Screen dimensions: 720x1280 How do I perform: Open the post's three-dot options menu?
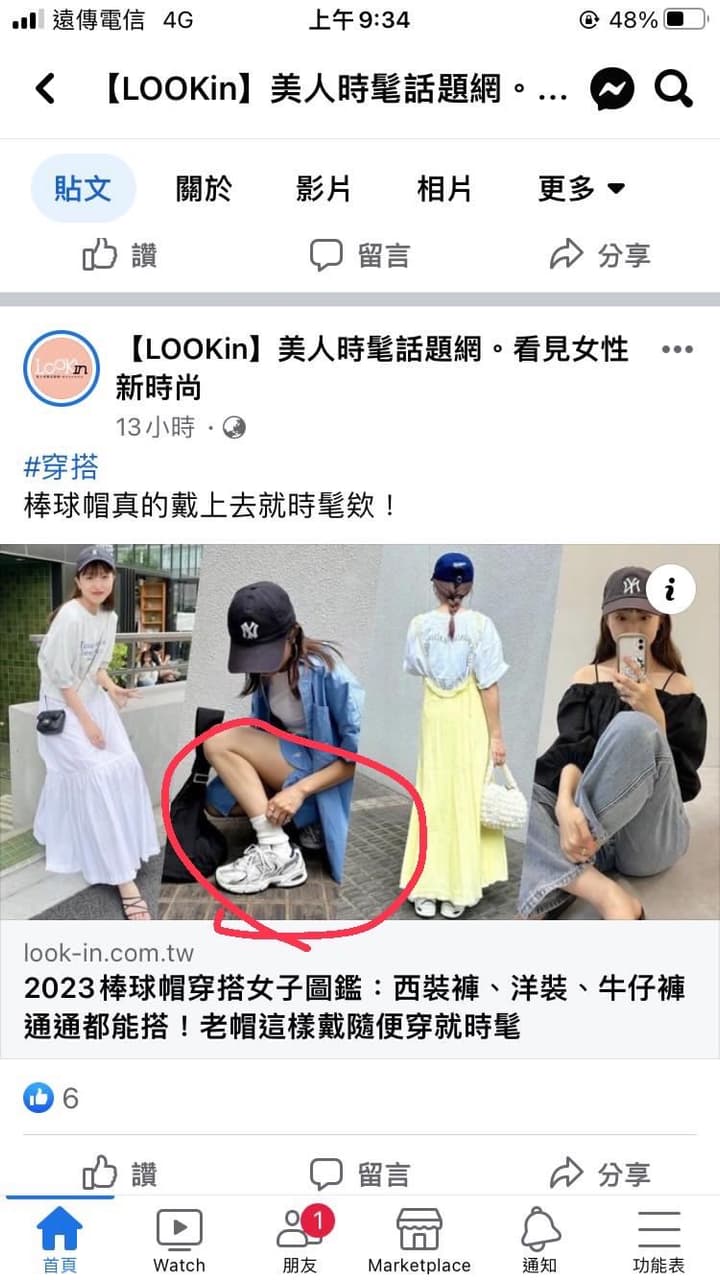pos(677,350)
